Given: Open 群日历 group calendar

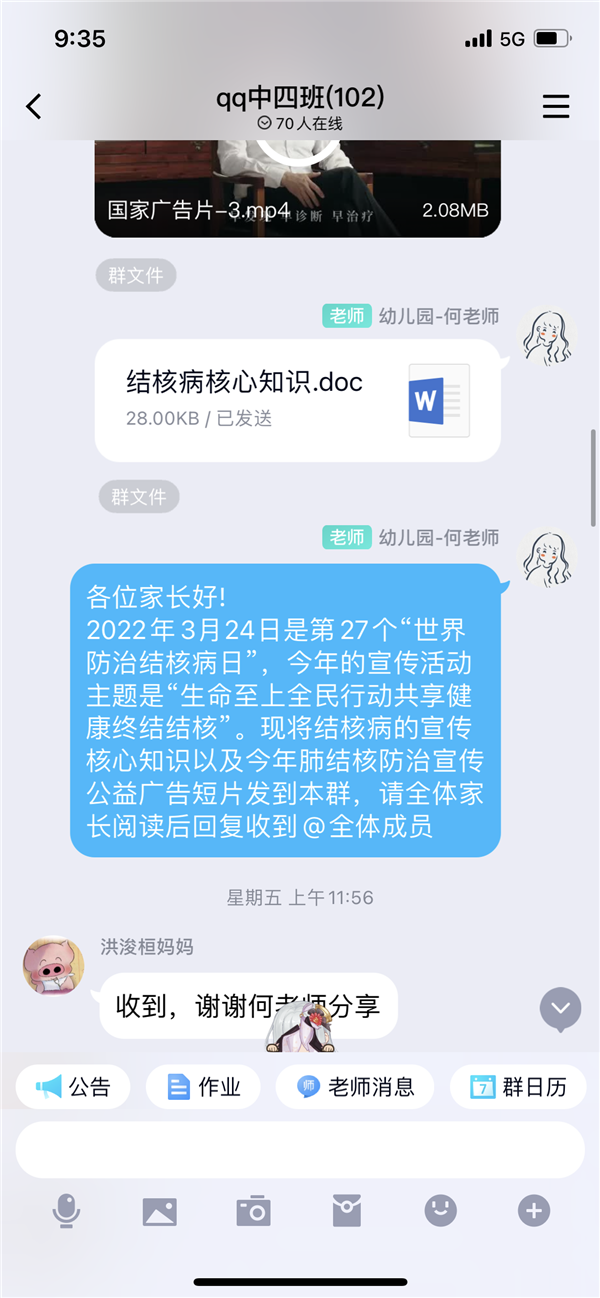Looking at the screenshot, I should (x=518, y=1087).
